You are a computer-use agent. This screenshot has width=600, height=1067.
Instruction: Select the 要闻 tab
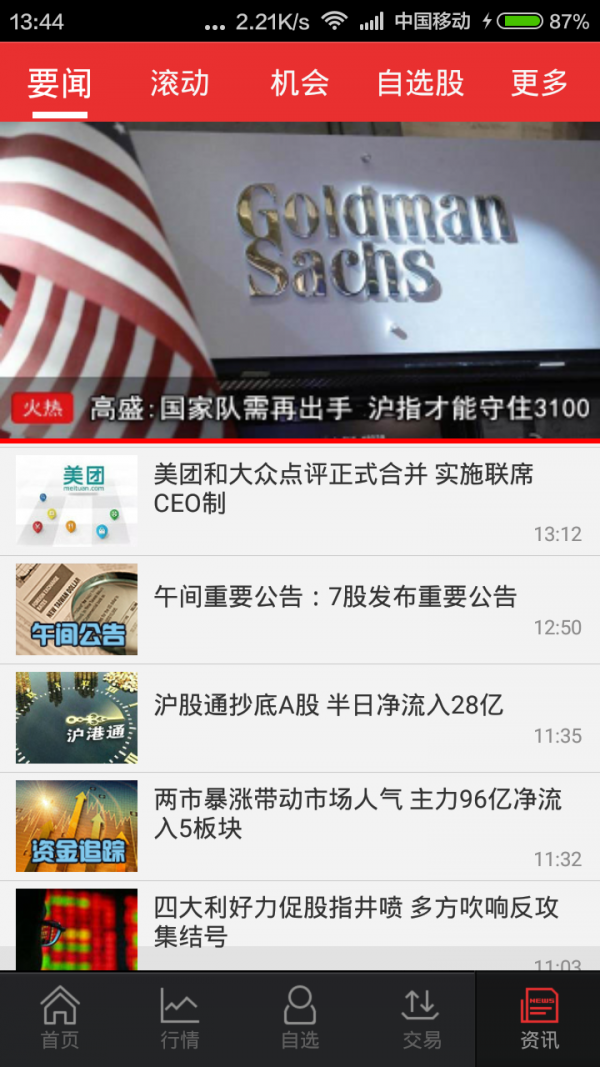pos(60,83)
